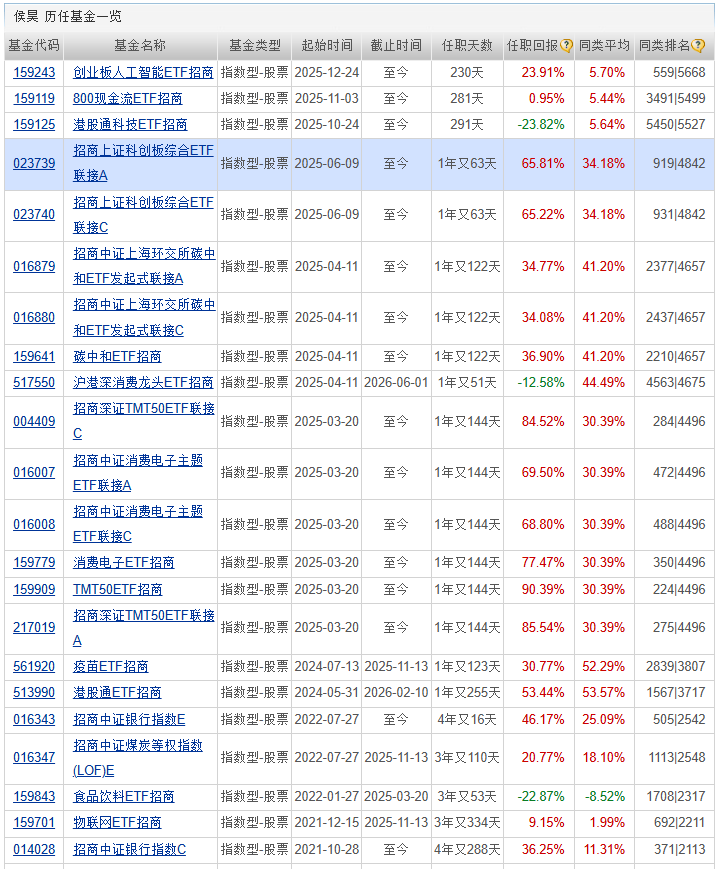Image resolution: width=720 pixels, height=869 pixels.
Task: Open 疫苗ETF招商 fund link
Action: (x=111, y=667)
